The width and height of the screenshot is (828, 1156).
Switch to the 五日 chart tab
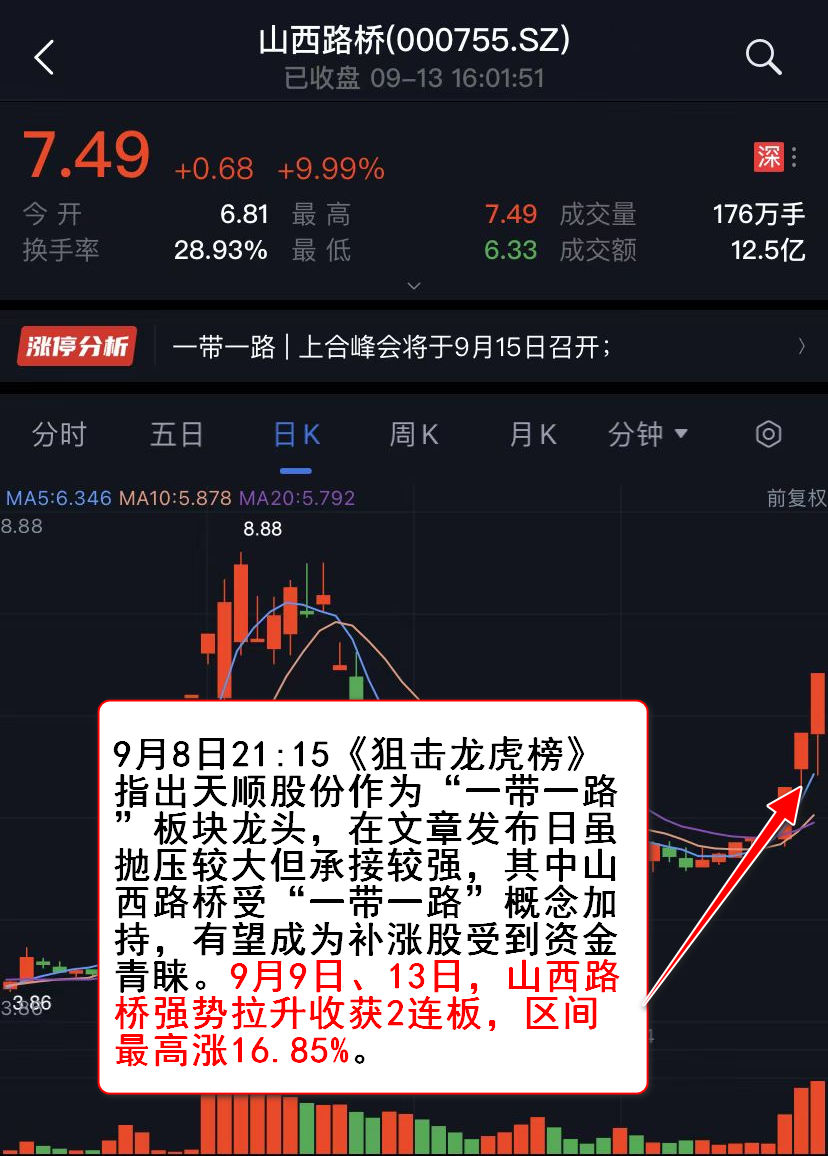click(177, 435)
